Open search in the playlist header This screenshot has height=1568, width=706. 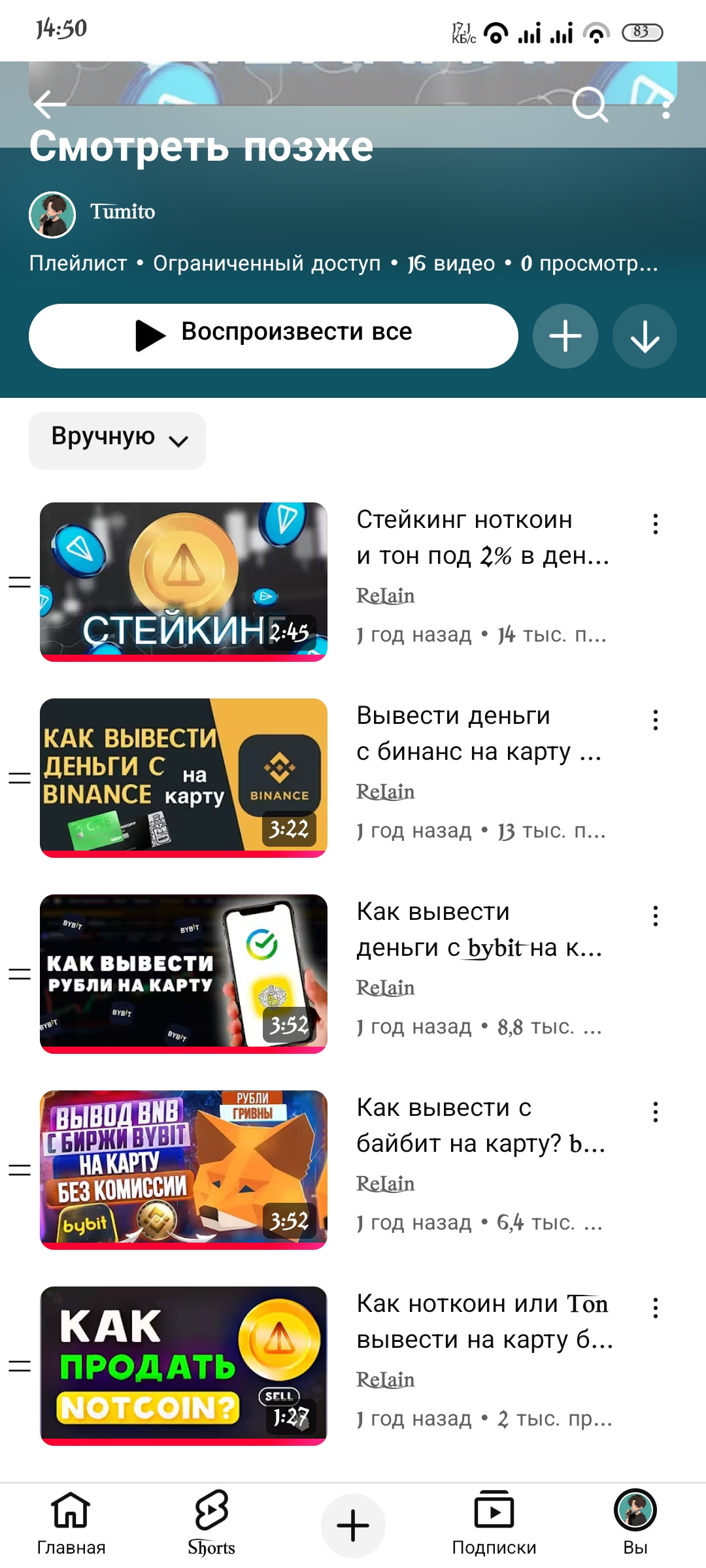(x=590, y=105)
